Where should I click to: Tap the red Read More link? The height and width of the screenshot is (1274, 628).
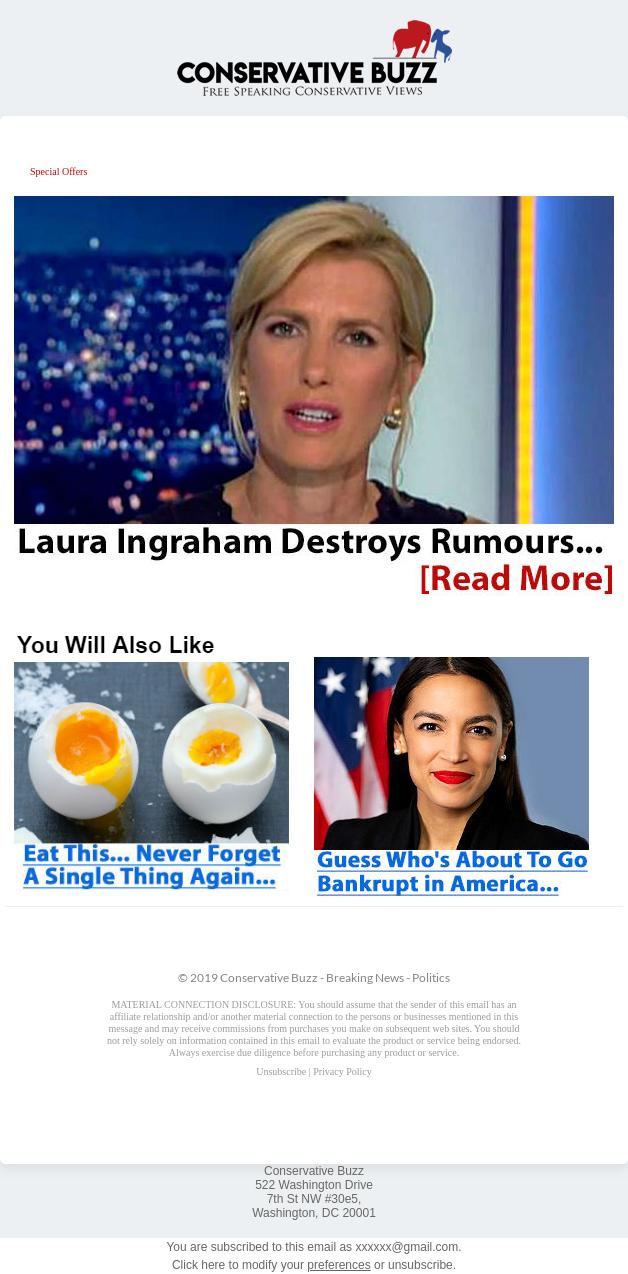click(515, 578)
